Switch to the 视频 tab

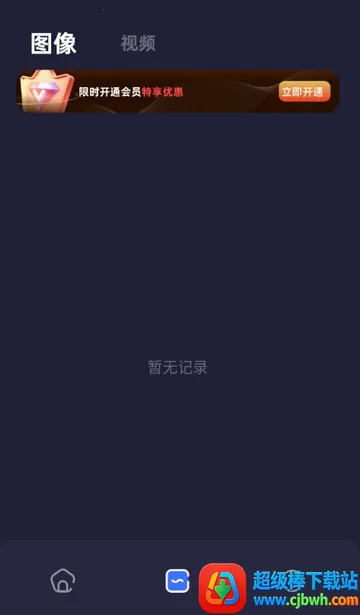138,43
